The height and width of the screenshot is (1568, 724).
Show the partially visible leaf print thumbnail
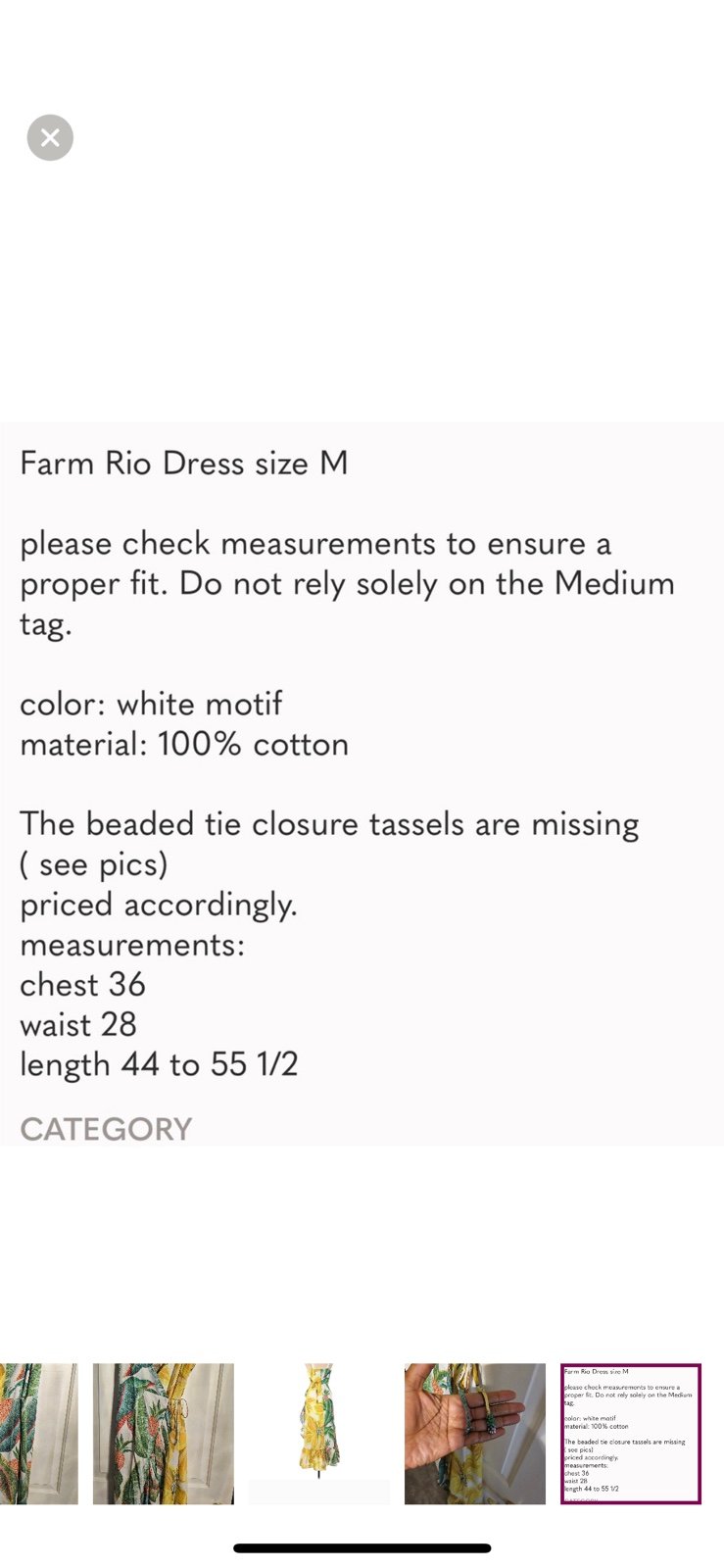[38, 1434]
